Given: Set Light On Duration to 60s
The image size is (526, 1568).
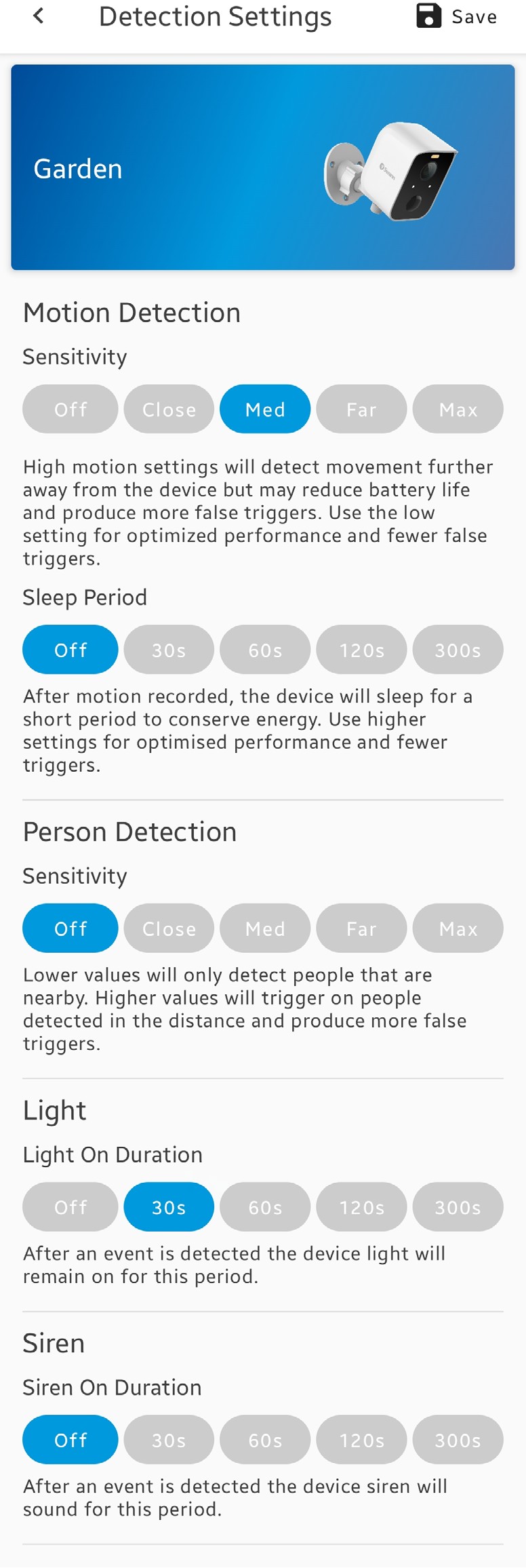Looking at the screenshot, I should coord(265,1207).
